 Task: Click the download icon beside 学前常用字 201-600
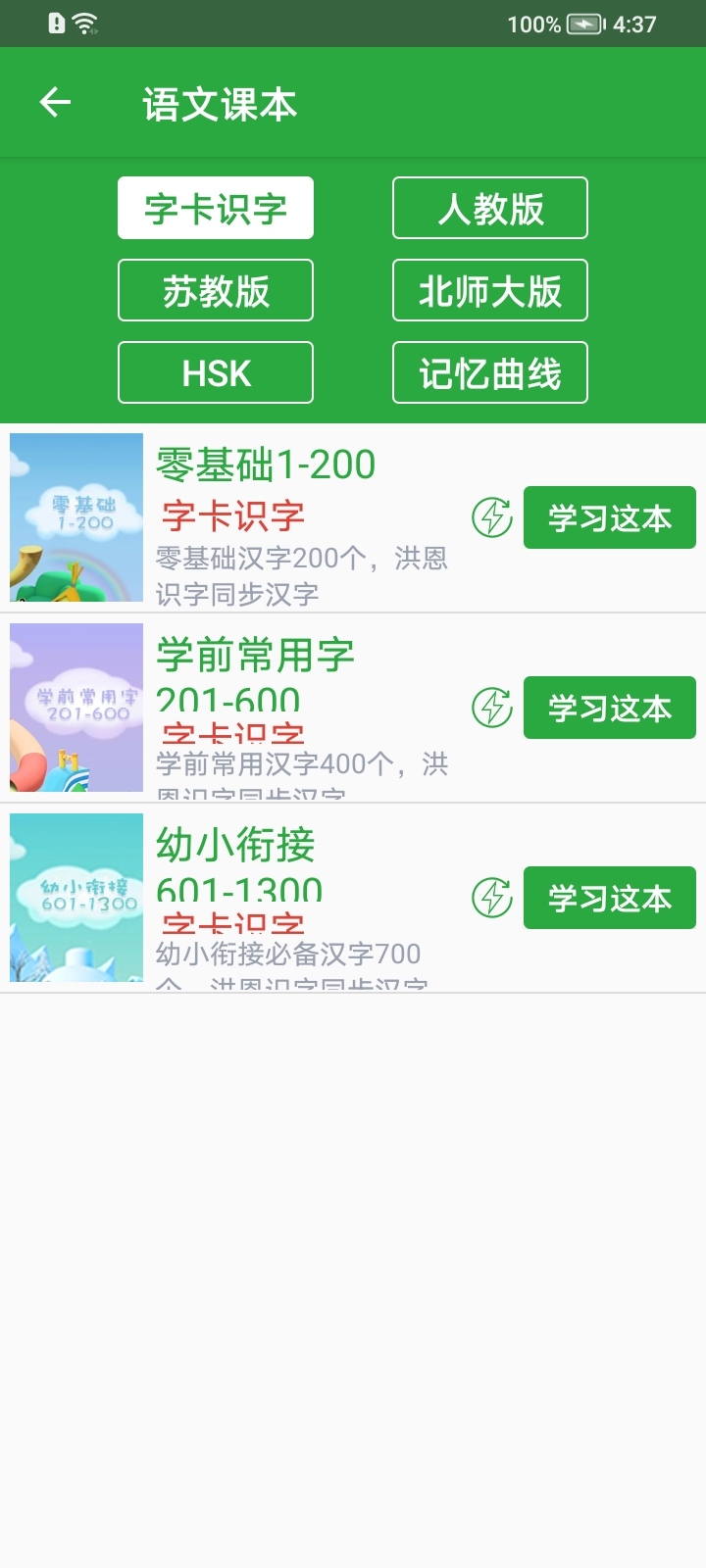point(491,708)
